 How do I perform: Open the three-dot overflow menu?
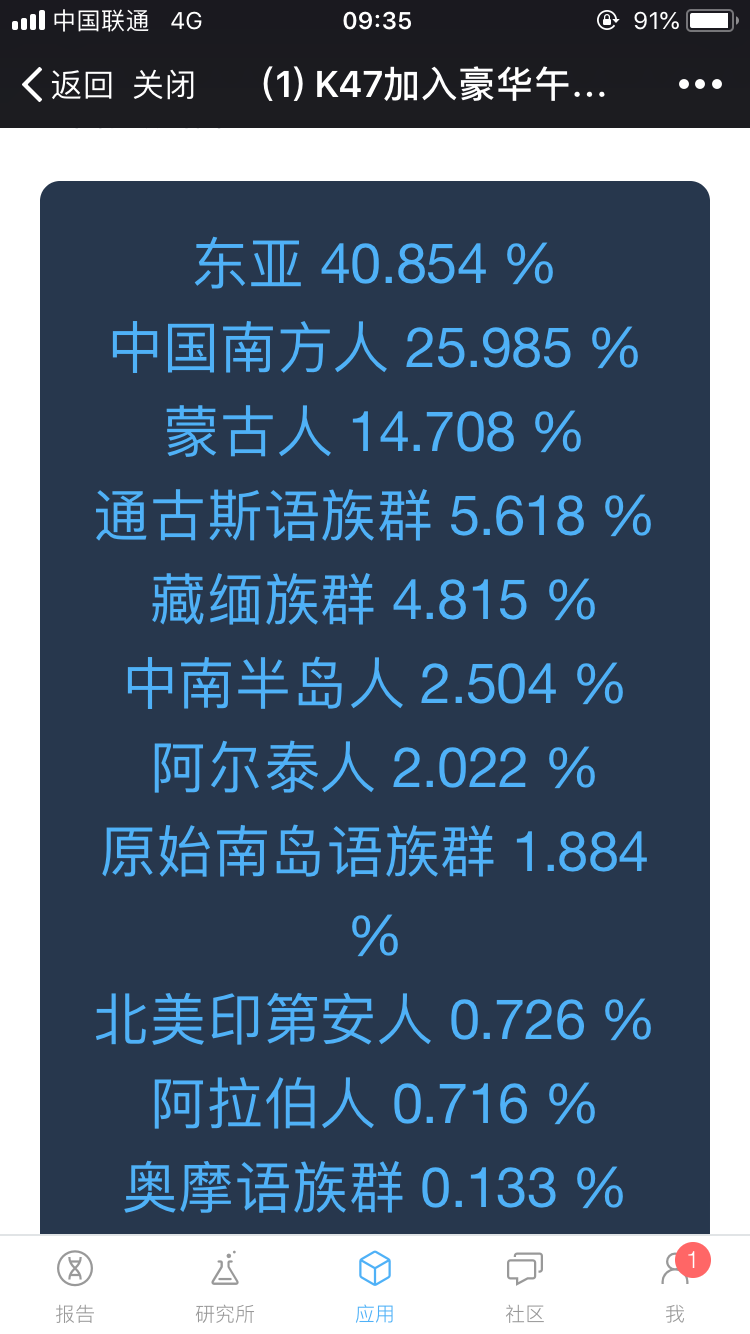click(700, 85)
